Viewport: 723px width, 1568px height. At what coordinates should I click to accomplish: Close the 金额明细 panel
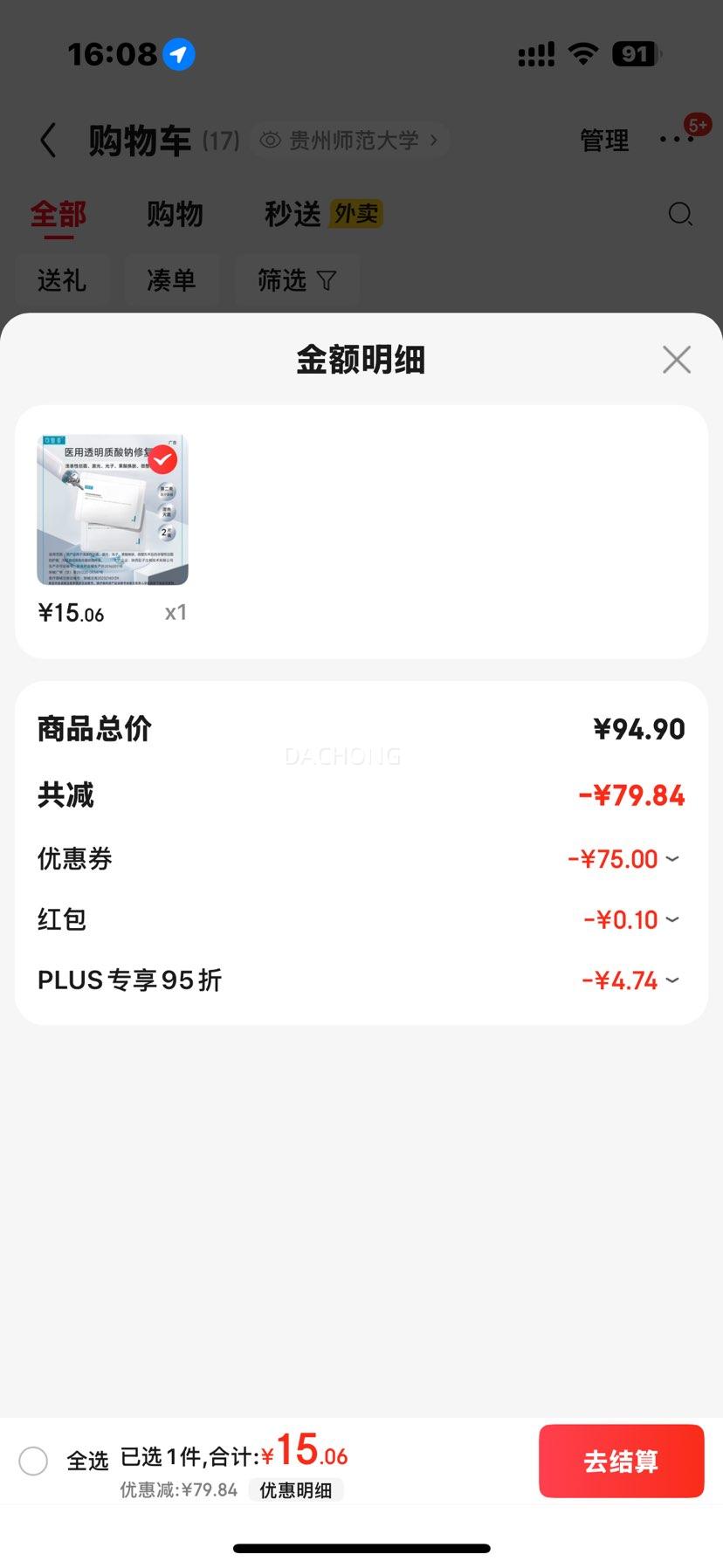pos(677,360)
